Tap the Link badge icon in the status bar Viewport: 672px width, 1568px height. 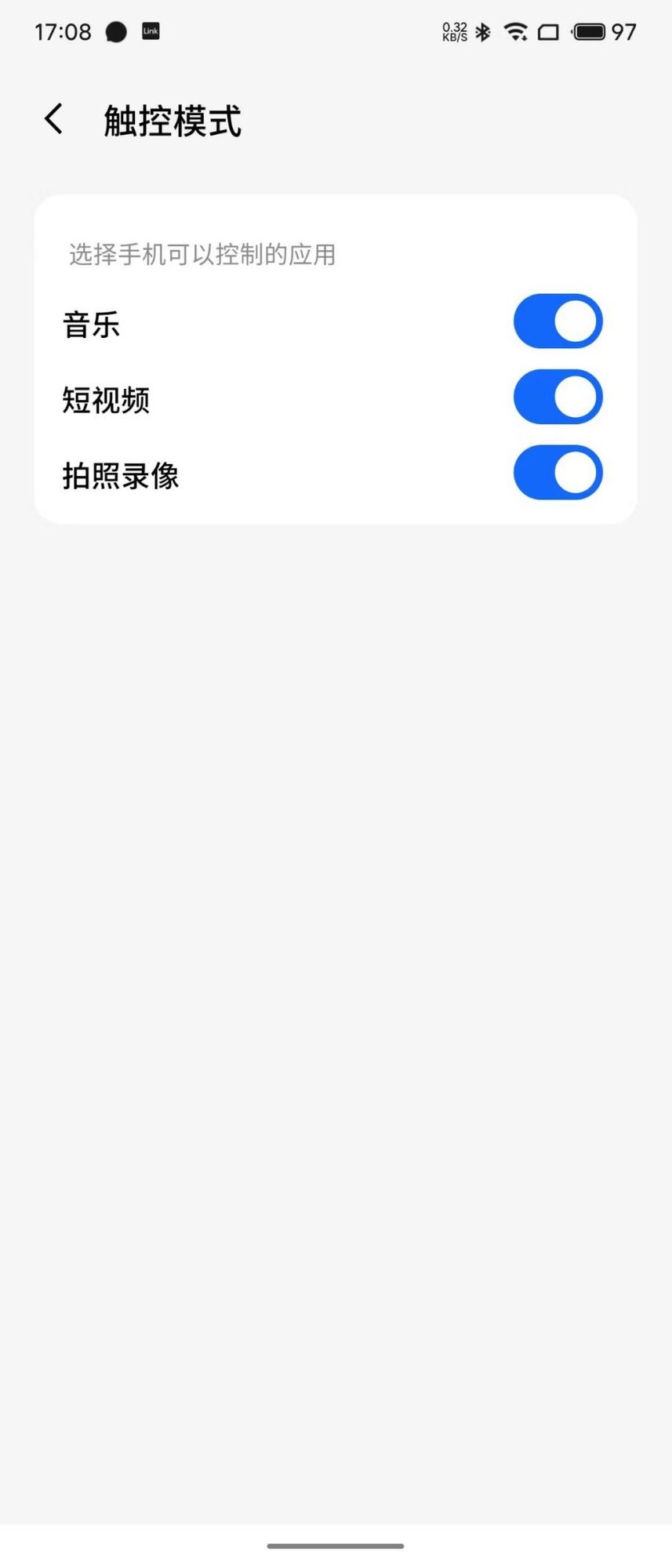[150, 32]
